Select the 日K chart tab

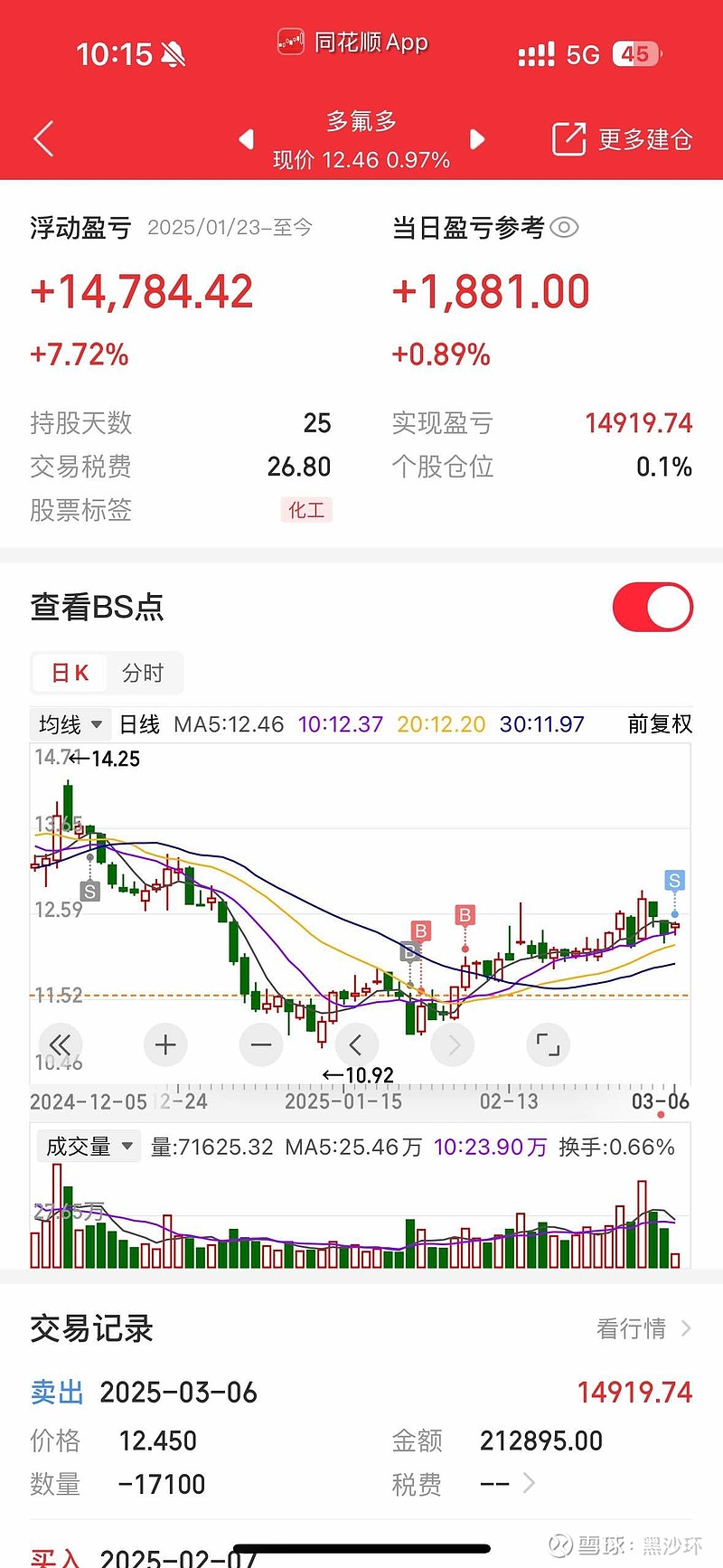pos(70,673)
